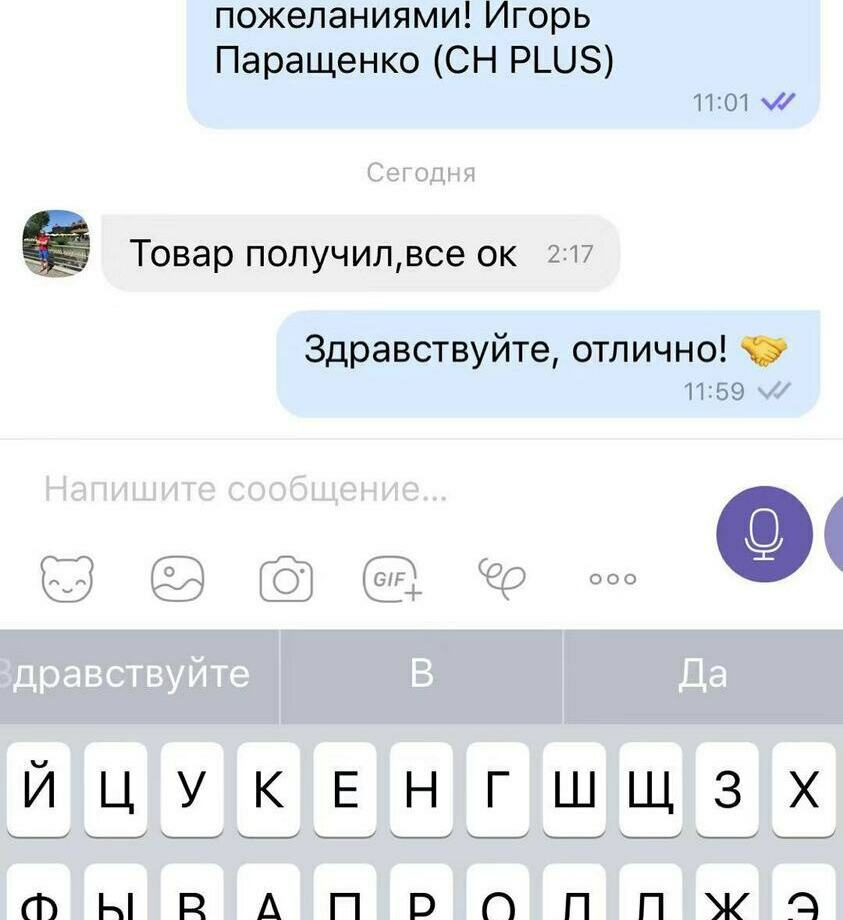The image size is (843, 920).
Task: Open the photo gallery picker
Action: pyautogui.click(x=177, y=578)
